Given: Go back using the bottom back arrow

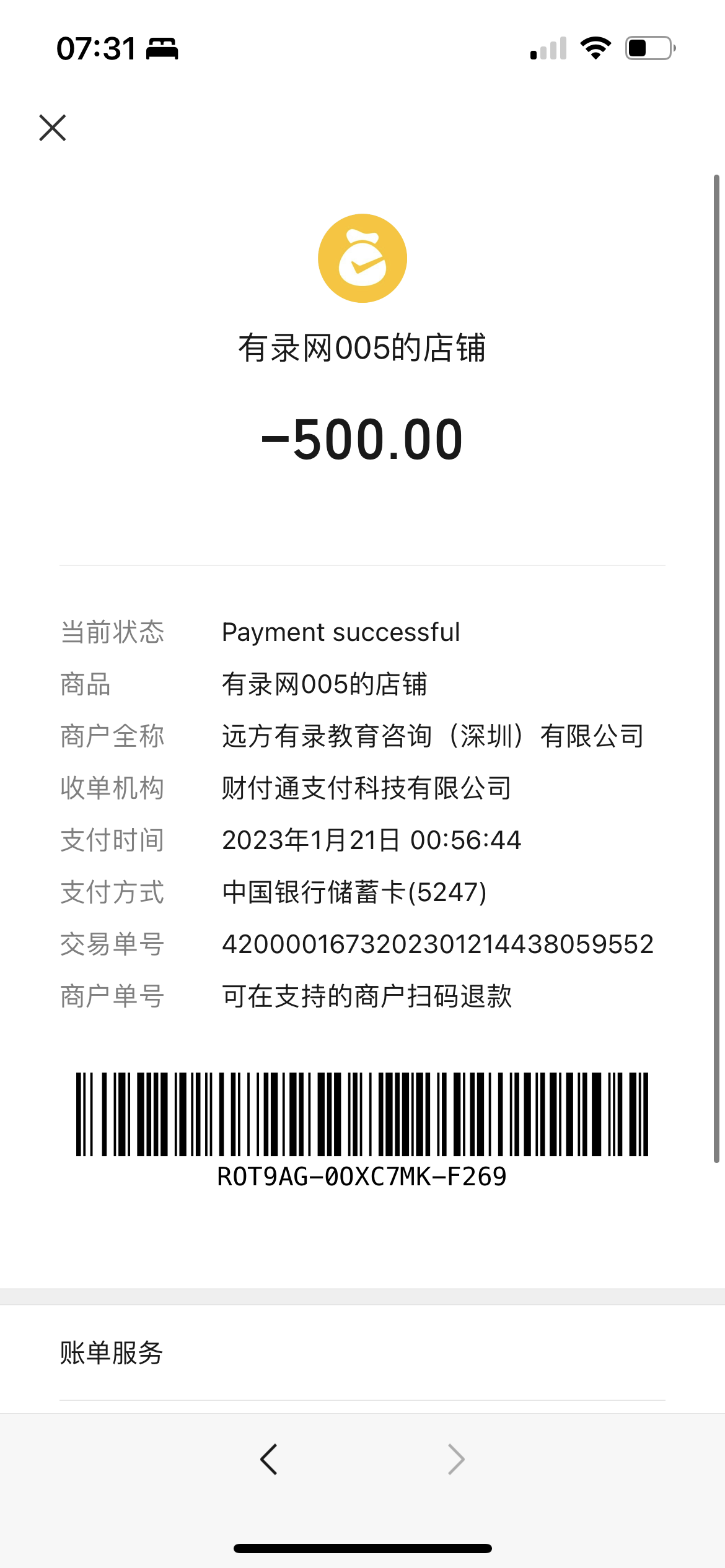Looking at the screenshot, I should pos(269,1460).
